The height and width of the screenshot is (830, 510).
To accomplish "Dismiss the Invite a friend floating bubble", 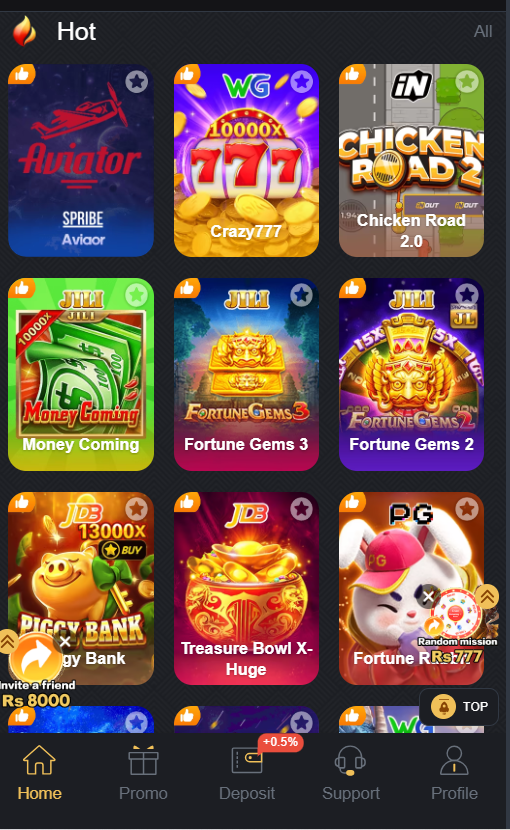I will (x=65, y=642).
